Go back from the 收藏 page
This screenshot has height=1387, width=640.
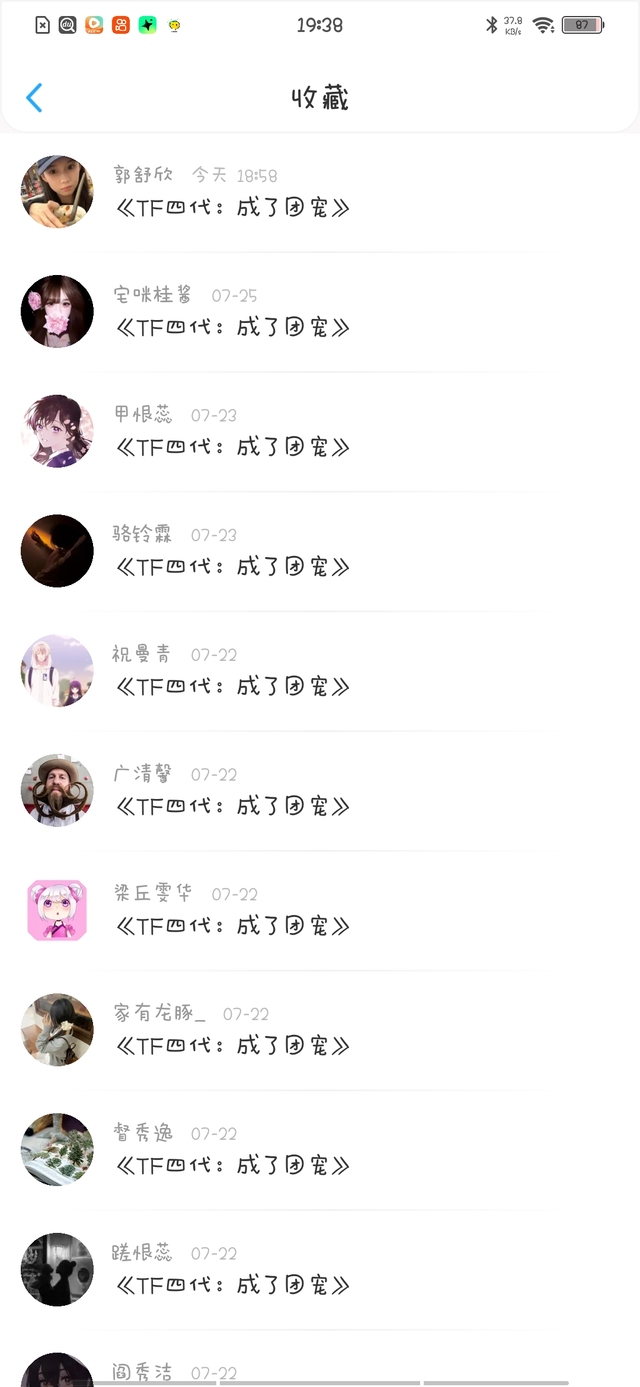click(34, 98)
